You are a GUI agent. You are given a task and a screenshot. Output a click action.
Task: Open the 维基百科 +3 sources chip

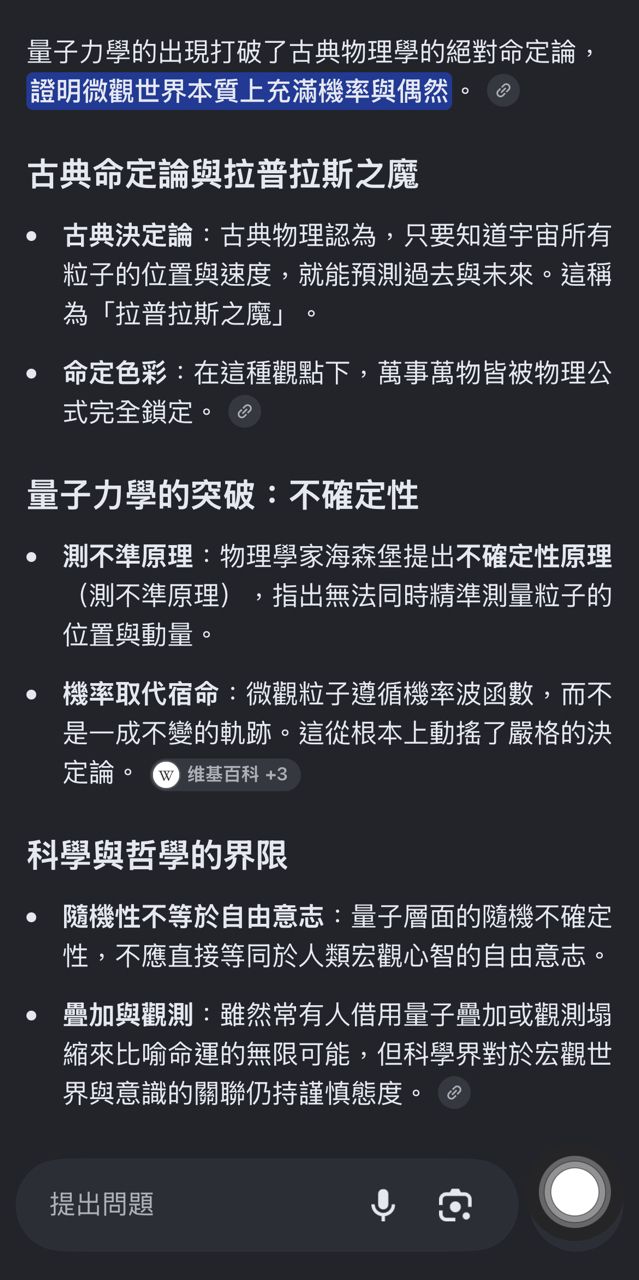pyautogui.click(x=225, y=774)
